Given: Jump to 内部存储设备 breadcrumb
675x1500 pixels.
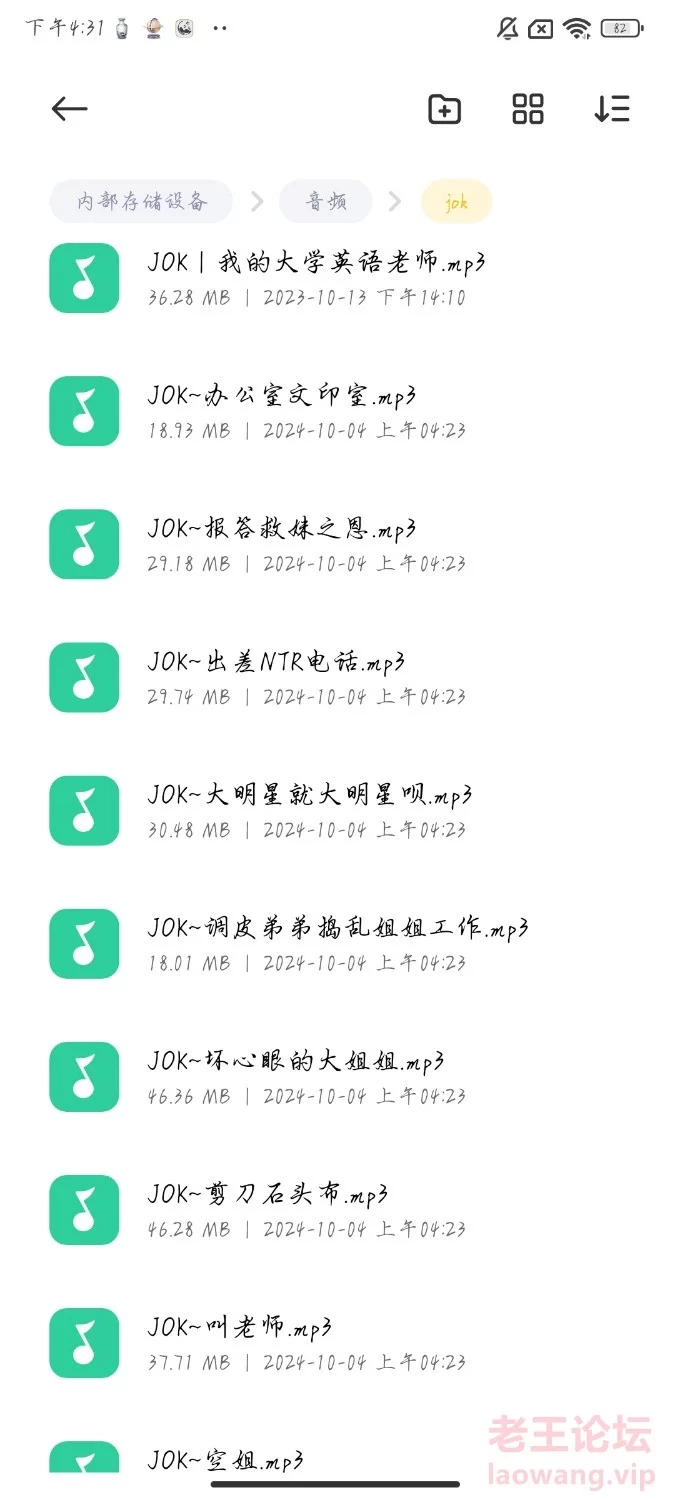Looking at the screenshot, I should point(141,202).
